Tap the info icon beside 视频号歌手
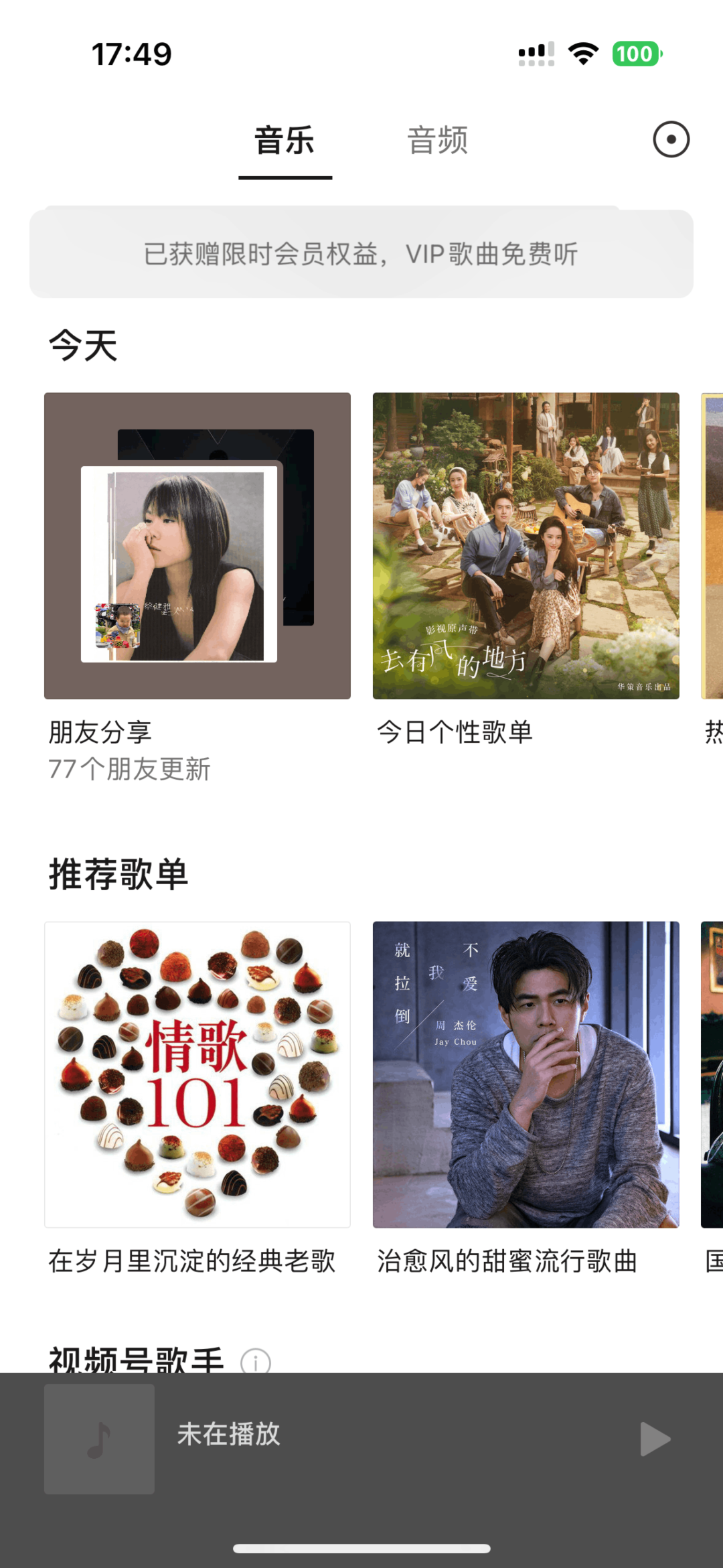 [256, 1361]
